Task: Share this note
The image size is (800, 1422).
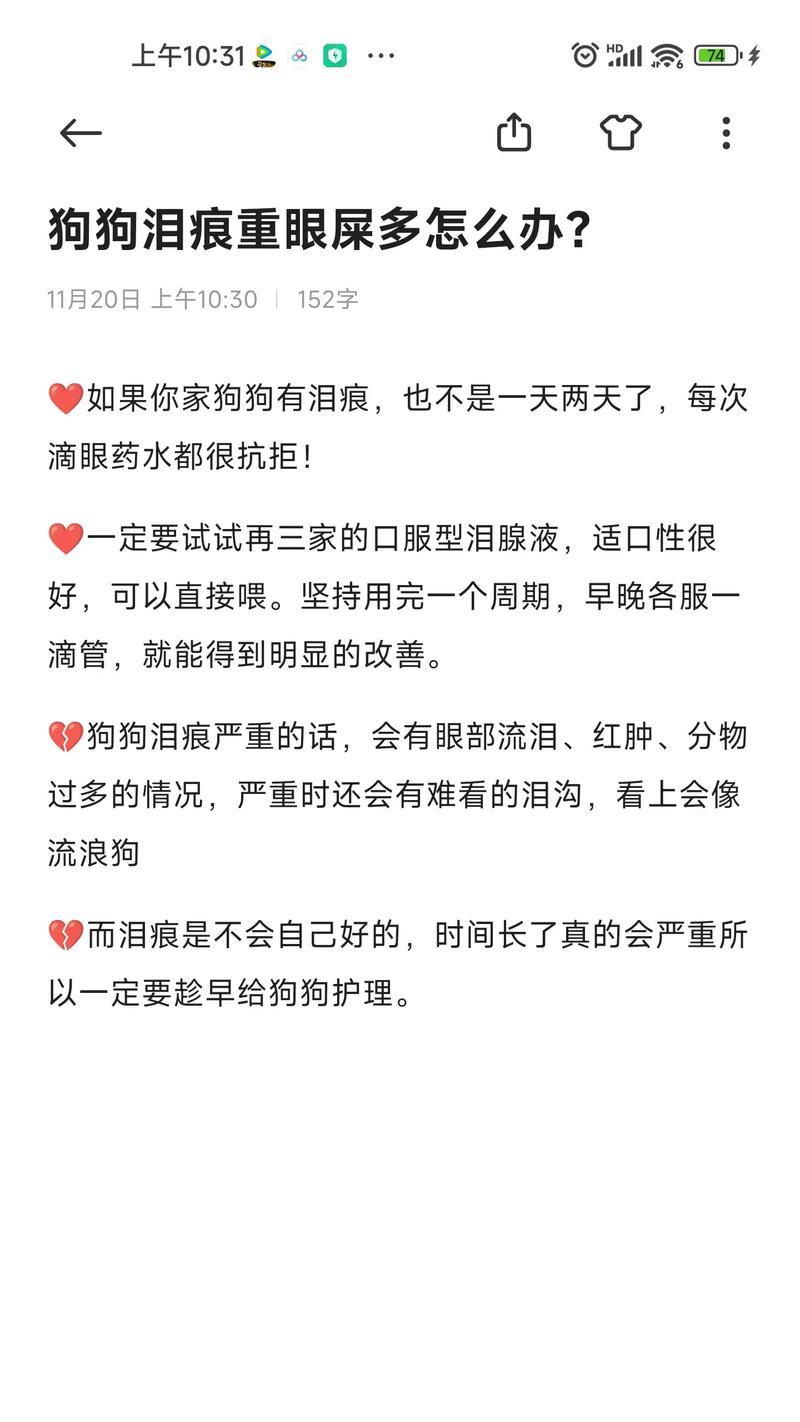Action: coord(514,132)
